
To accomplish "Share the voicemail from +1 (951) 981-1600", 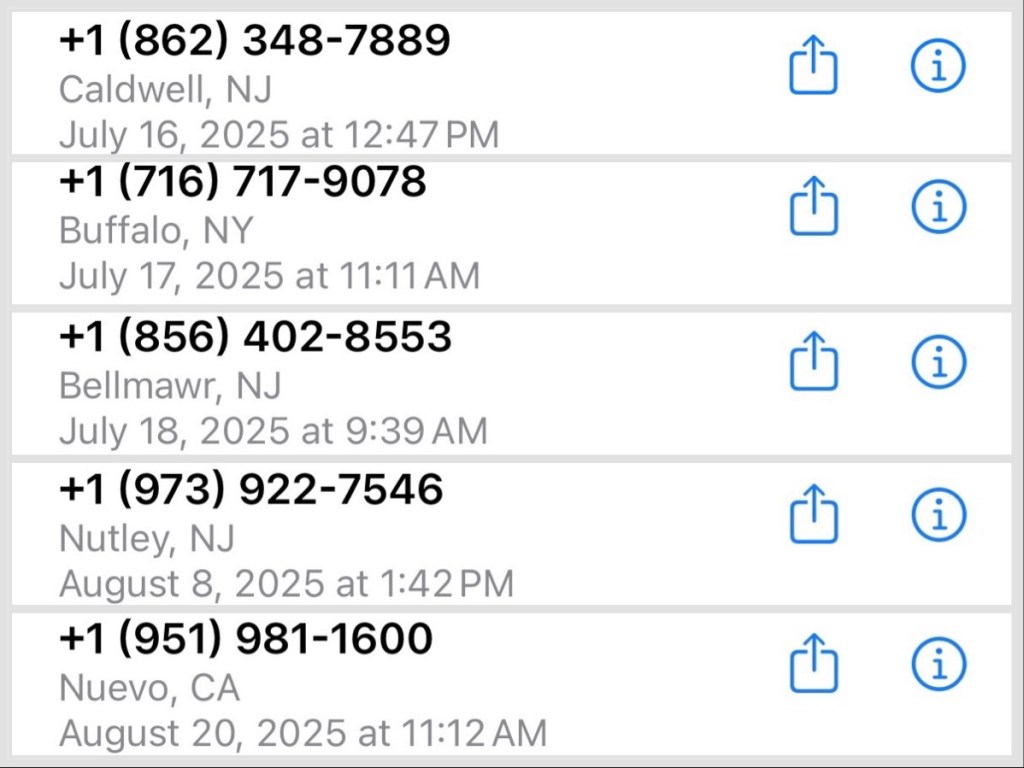I will (x=813, y=666).
